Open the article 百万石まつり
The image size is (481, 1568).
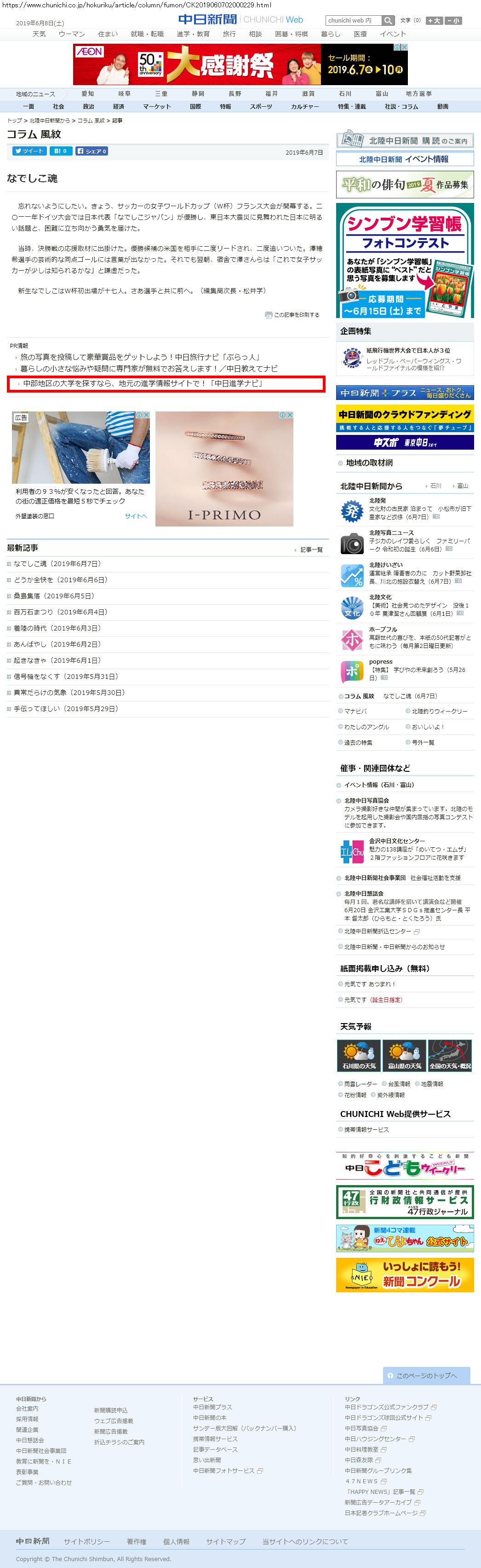pos(60,613)
